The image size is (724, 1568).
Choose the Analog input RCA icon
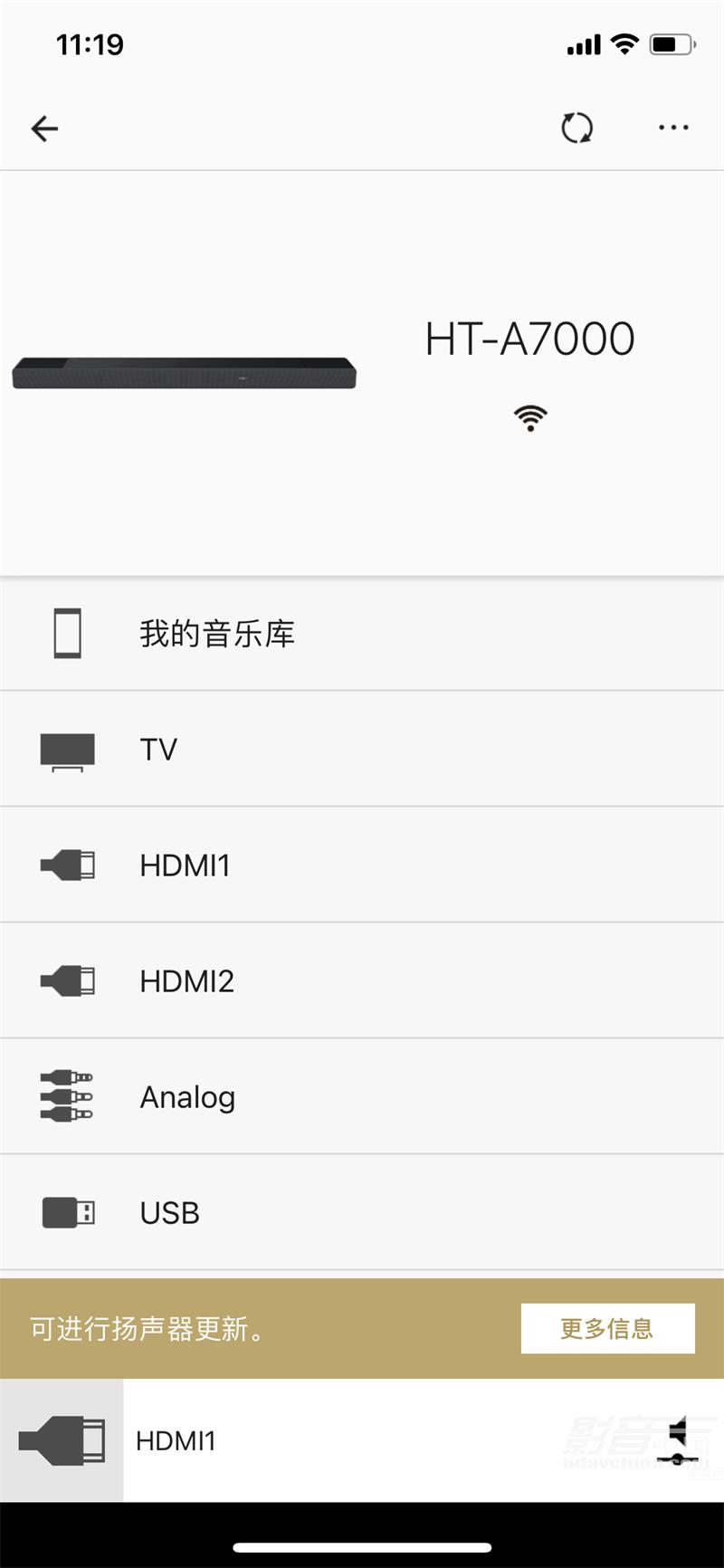[x=68, y=1095]
